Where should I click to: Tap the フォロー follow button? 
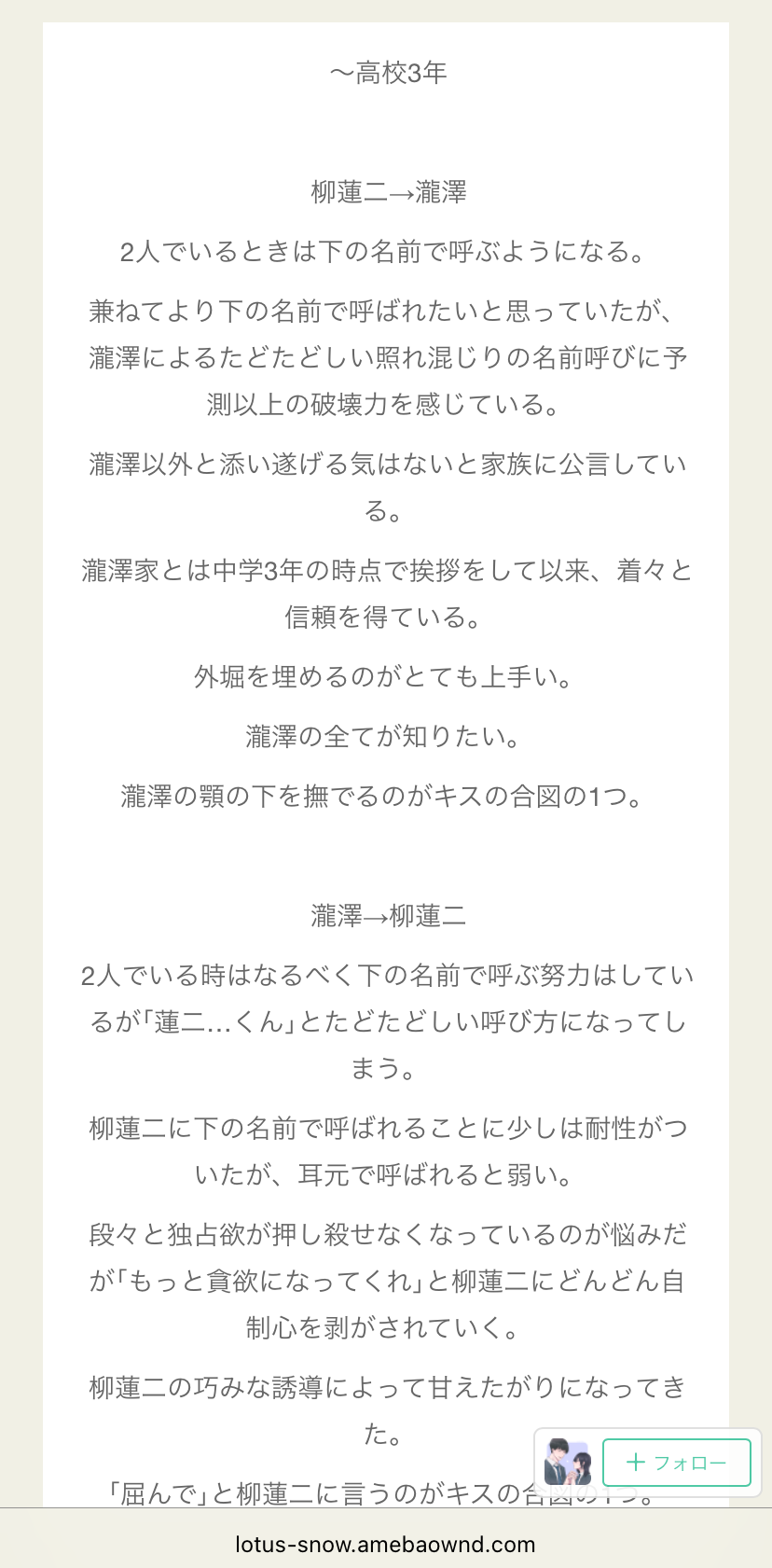(x=676, y=1462)
